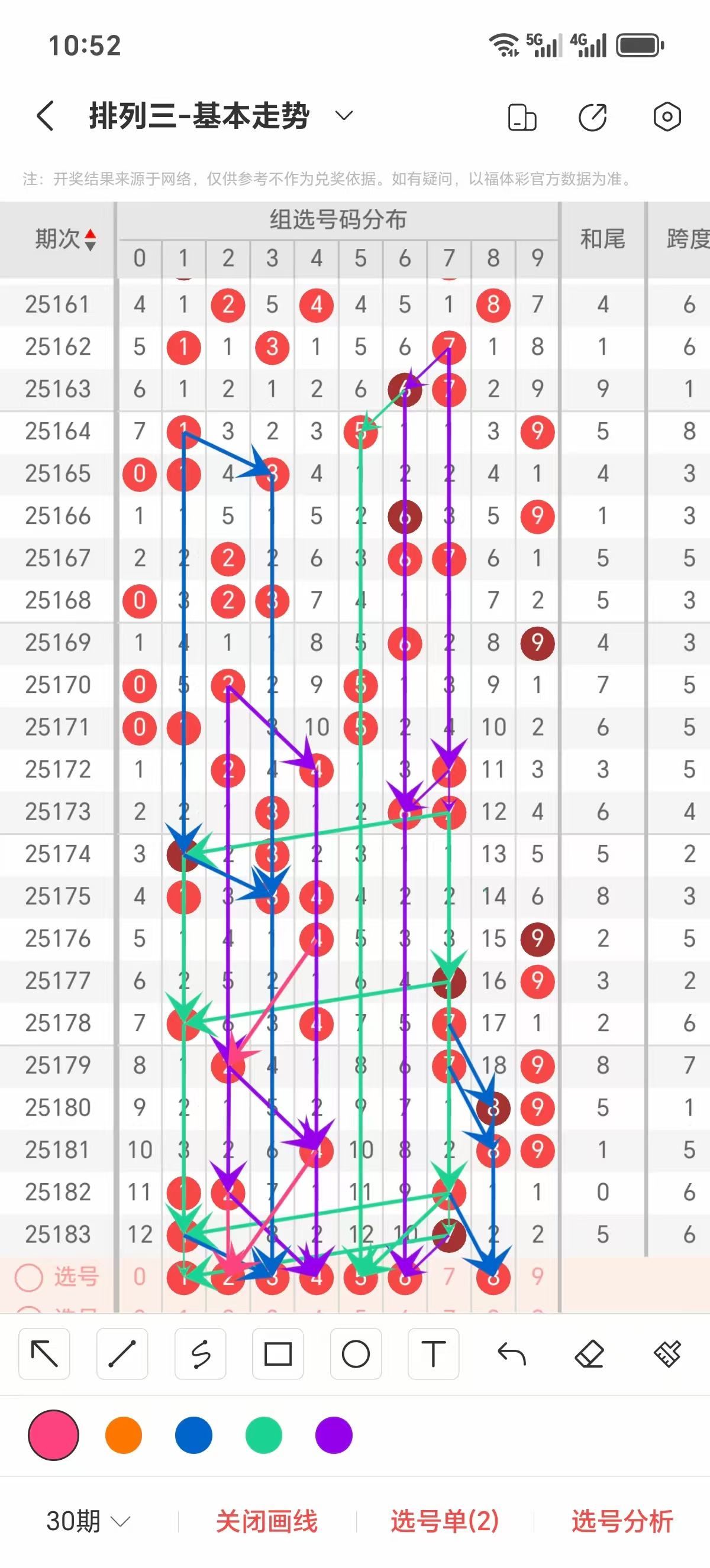Select the straight line tool
Viewport: 710px width, 1568px height.
pos(122,1353)
